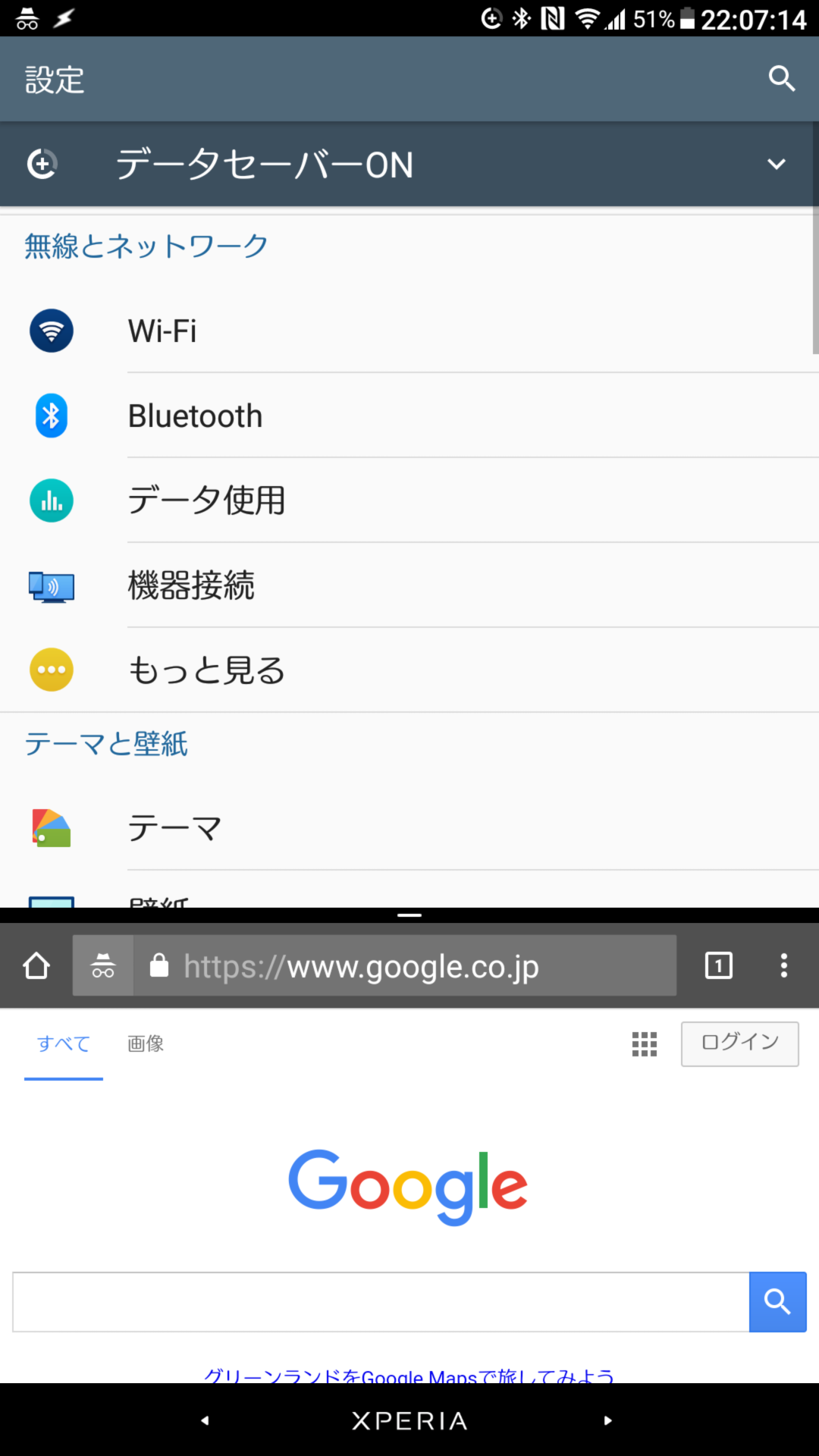Tap the ログイン button
Viewport: 819px width, 1456px height.
click(x=739, y=1043)
